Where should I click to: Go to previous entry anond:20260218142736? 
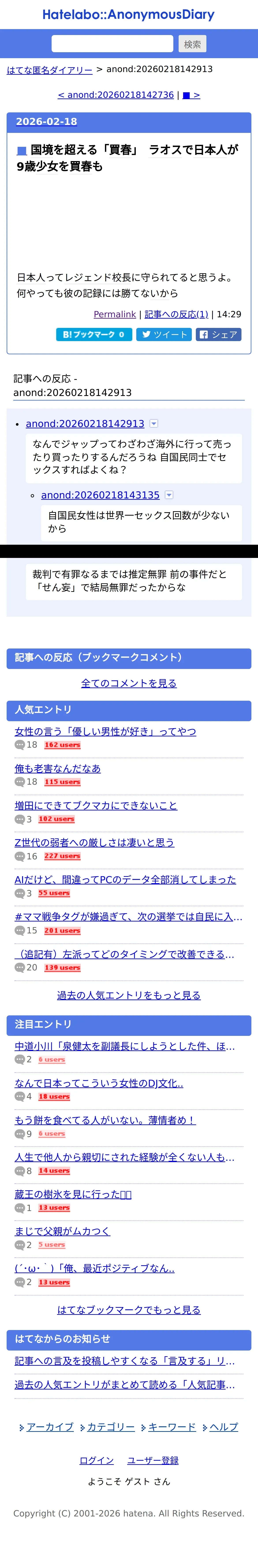(x=116, y=95)
